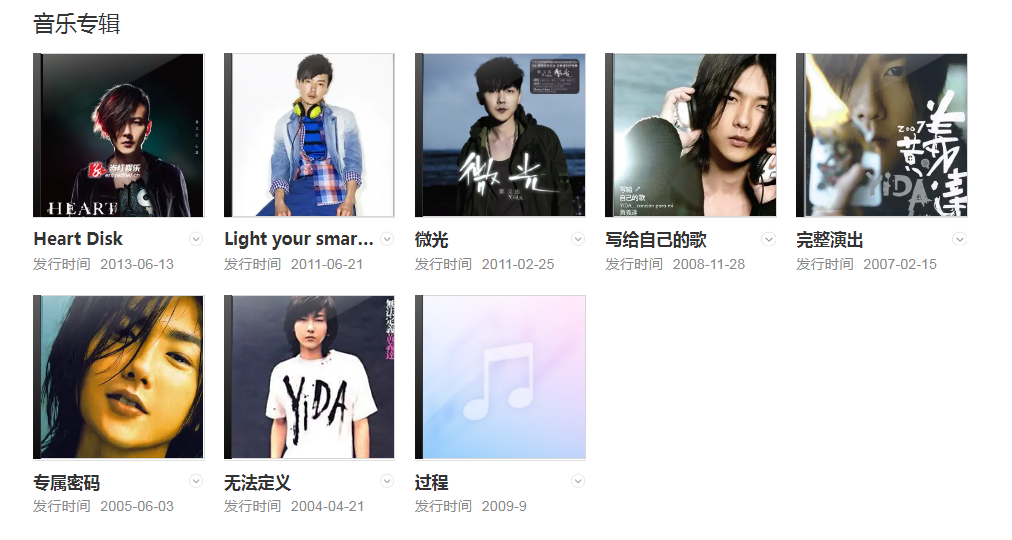This screenshot has width=1012, height=540.
Task: Open the Light your smart album cover
Action: 309,135
